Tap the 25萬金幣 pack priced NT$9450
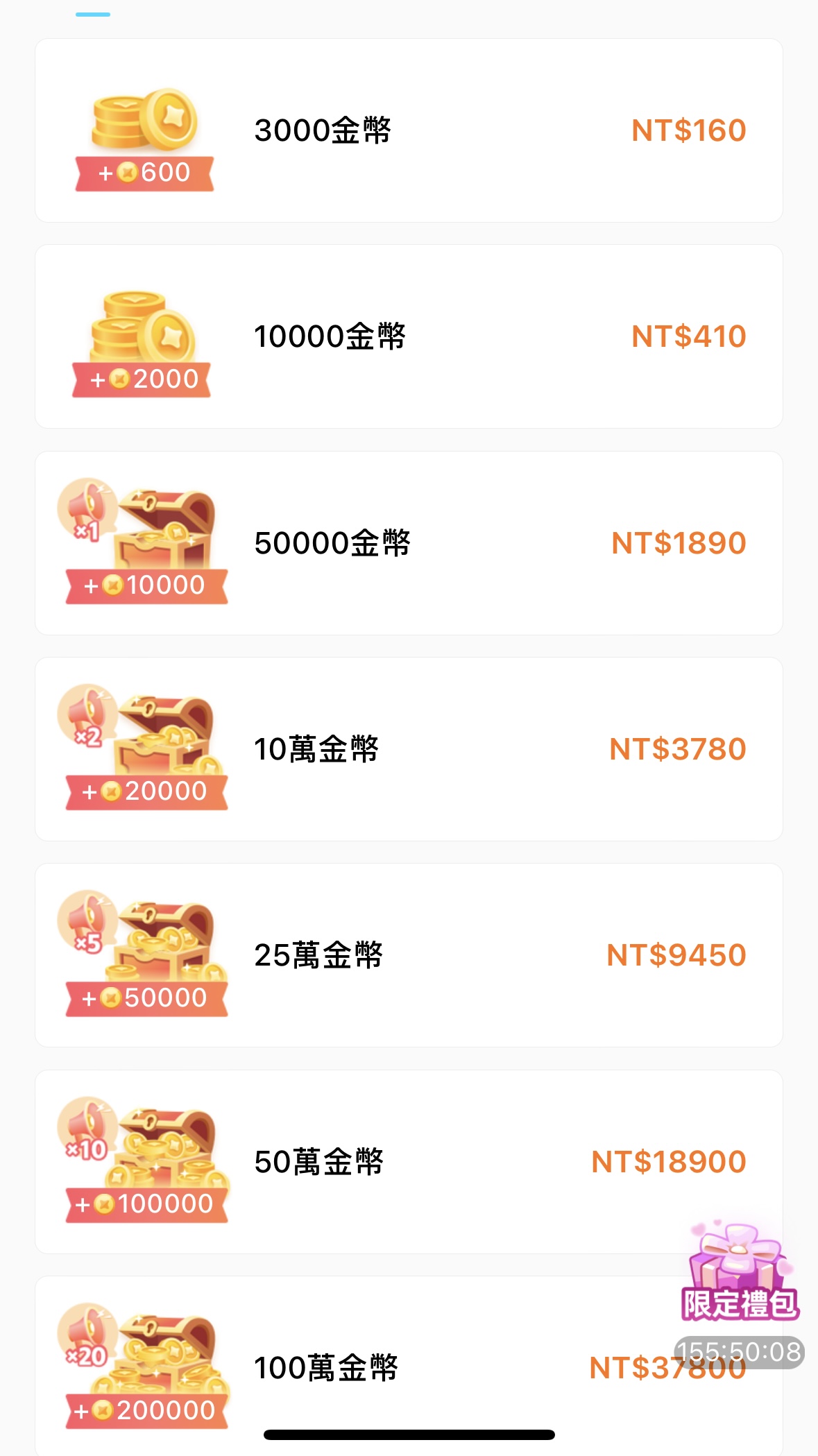Image resolution: width=818 pixels, height=1456 pixels. (x=409, y=955)
